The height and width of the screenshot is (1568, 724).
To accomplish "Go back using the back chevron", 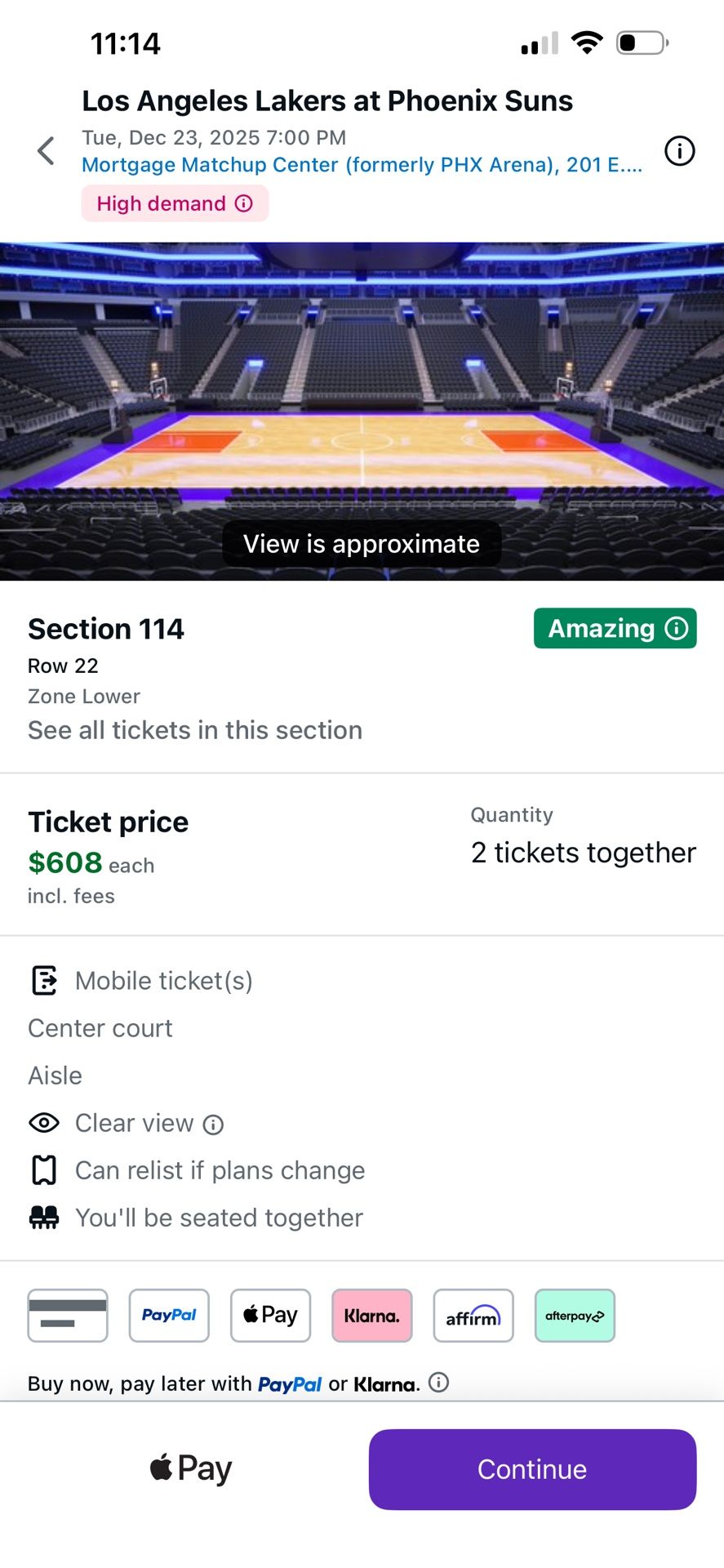I will 45,150.
